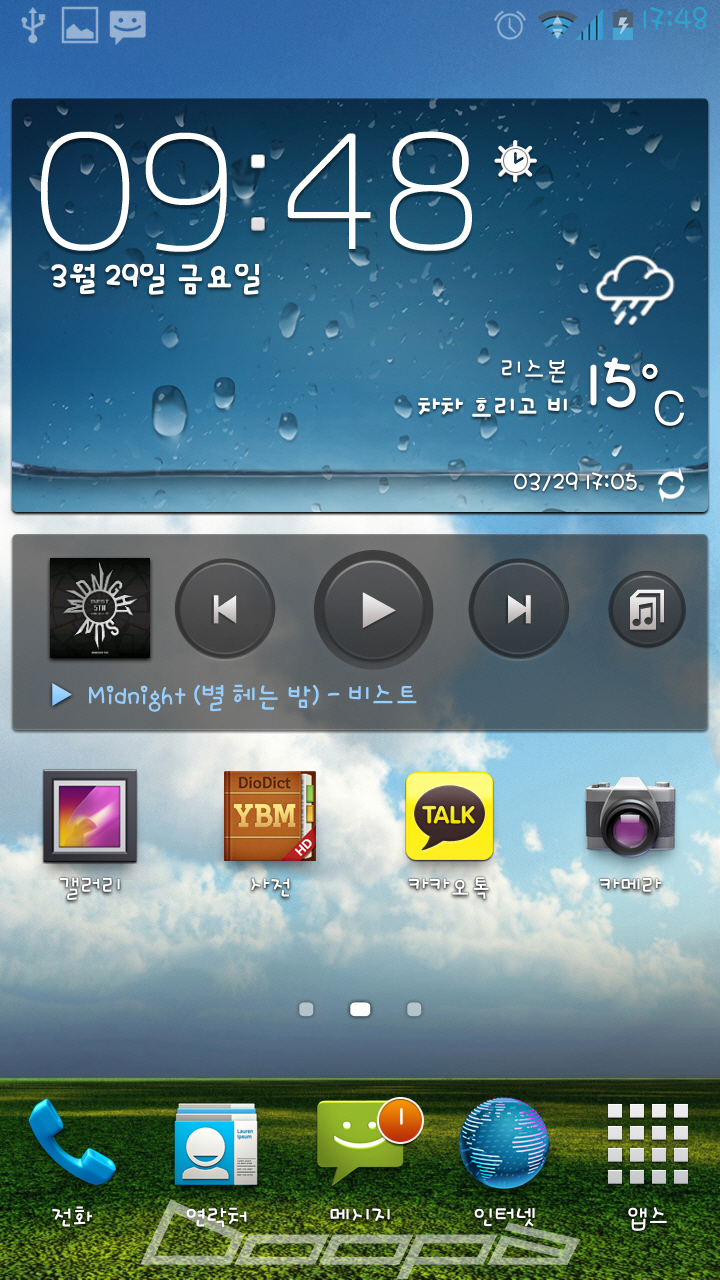
Task: Launch the YBM 사전 dictionary app
Action: click(270, 816)
